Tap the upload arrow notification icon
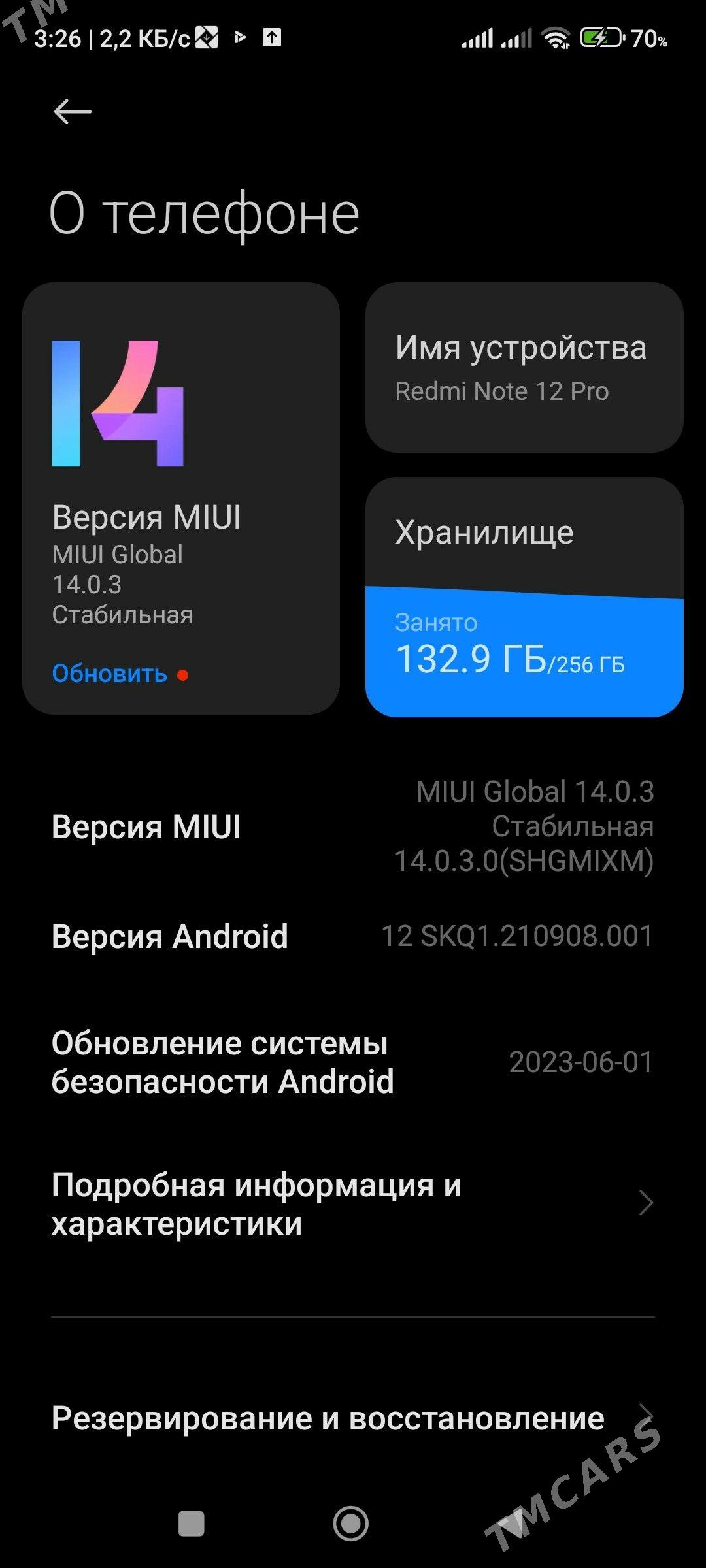 tap(273, 37)
